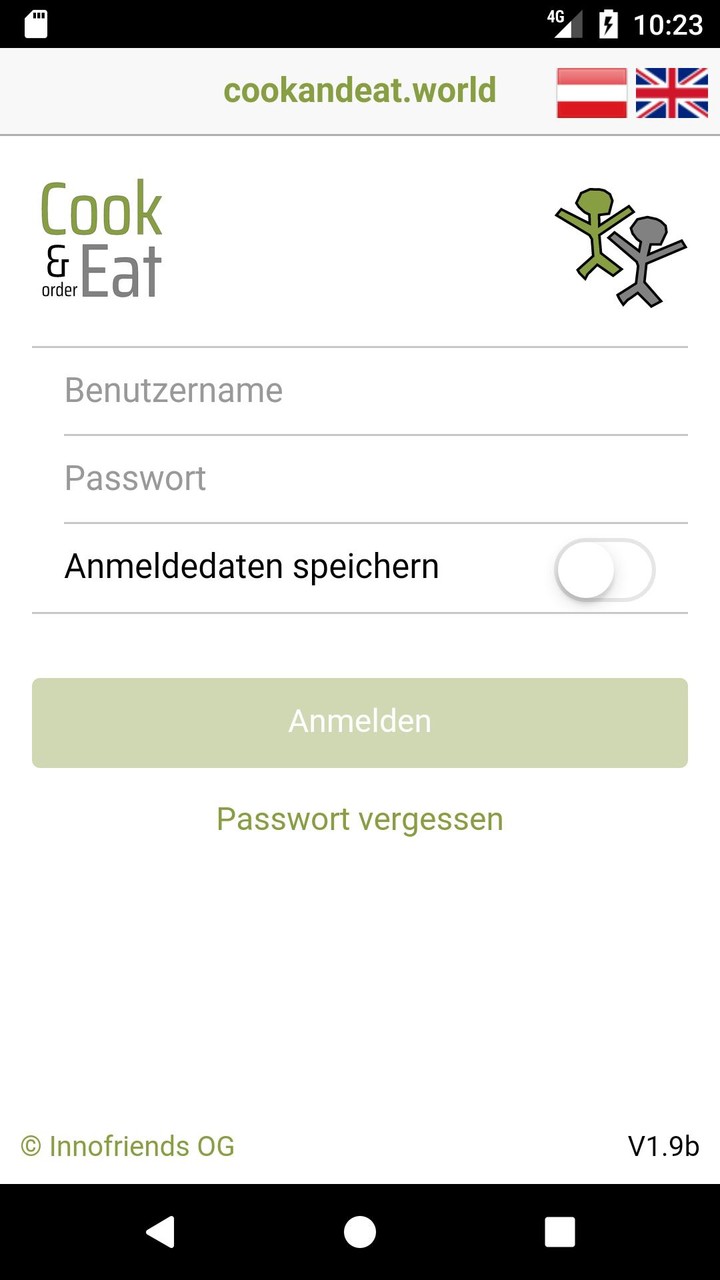Image resolution: width=720 pixels, height=1280 pixels.
Task: Tap the recent apps square button
Action: coord(559,1231)
